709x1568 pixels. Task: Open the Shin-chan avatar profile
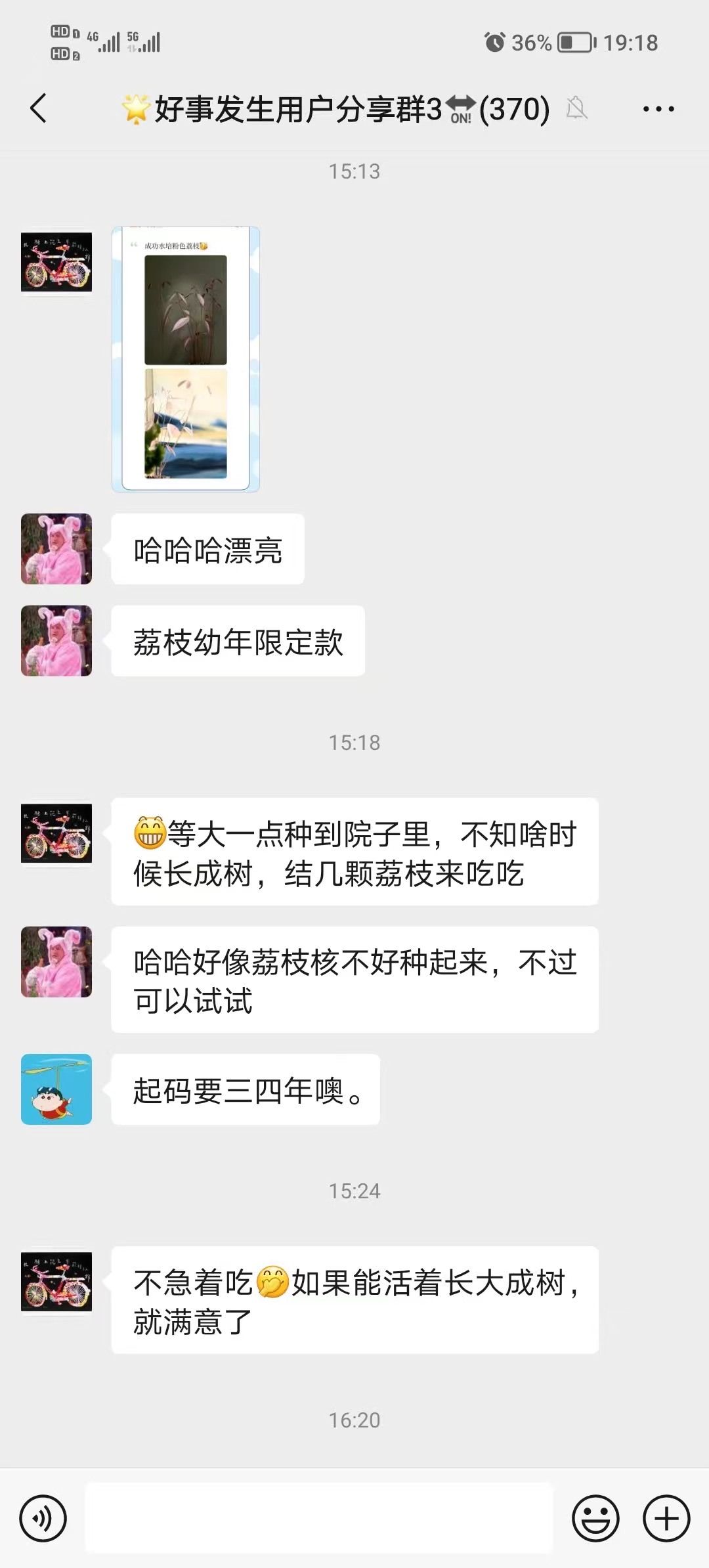56,1089
